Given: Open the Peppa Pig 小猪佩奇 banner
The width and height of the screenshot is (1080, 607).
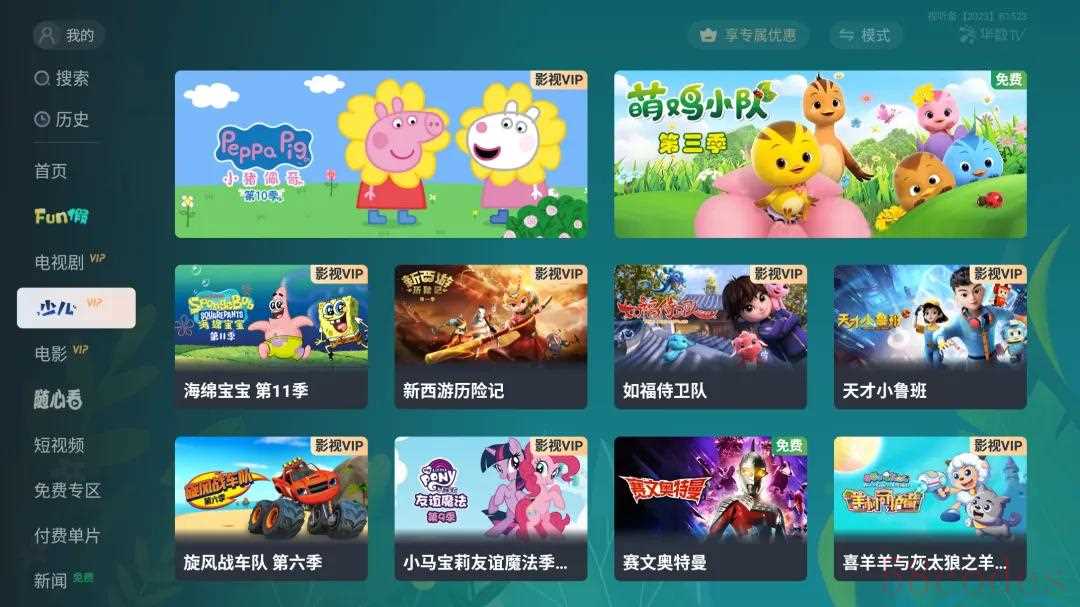Looking at the screenshot, I should coord(381,154).
